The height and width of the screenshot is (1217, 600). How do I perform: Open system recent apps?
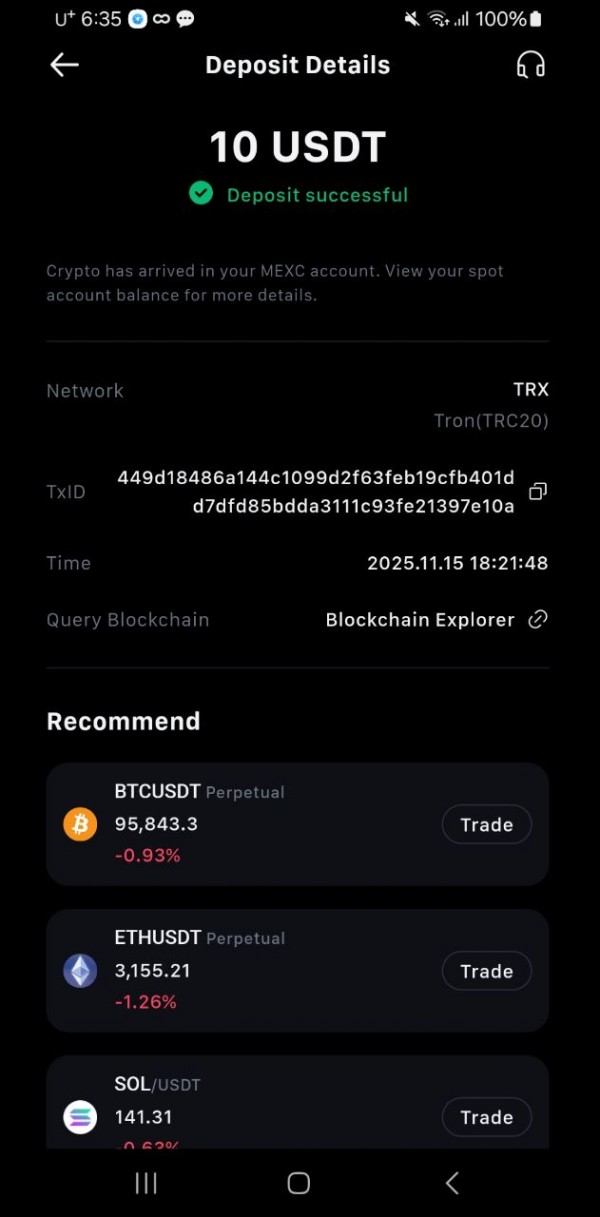tap(146, 1183)
